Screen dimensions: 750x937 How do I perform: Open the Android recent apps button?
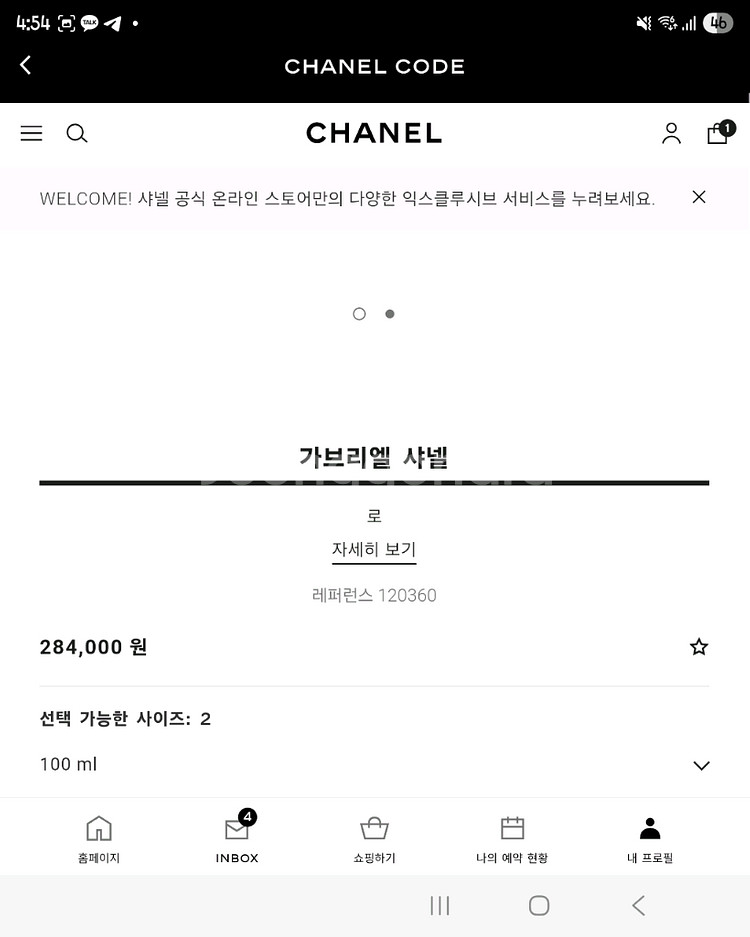pyautogui.click(x=439, y=905)
